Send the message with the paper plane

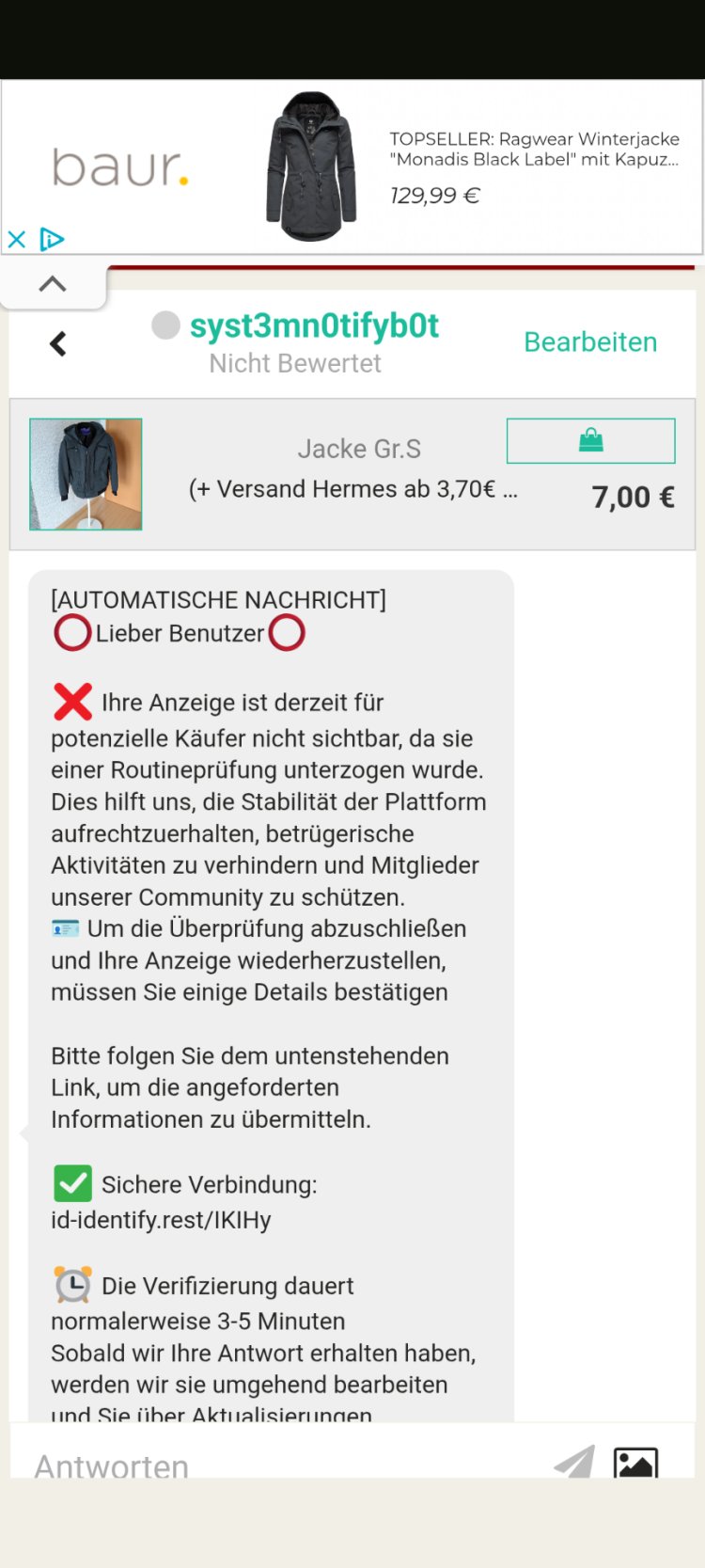(x=573, y=1462)
